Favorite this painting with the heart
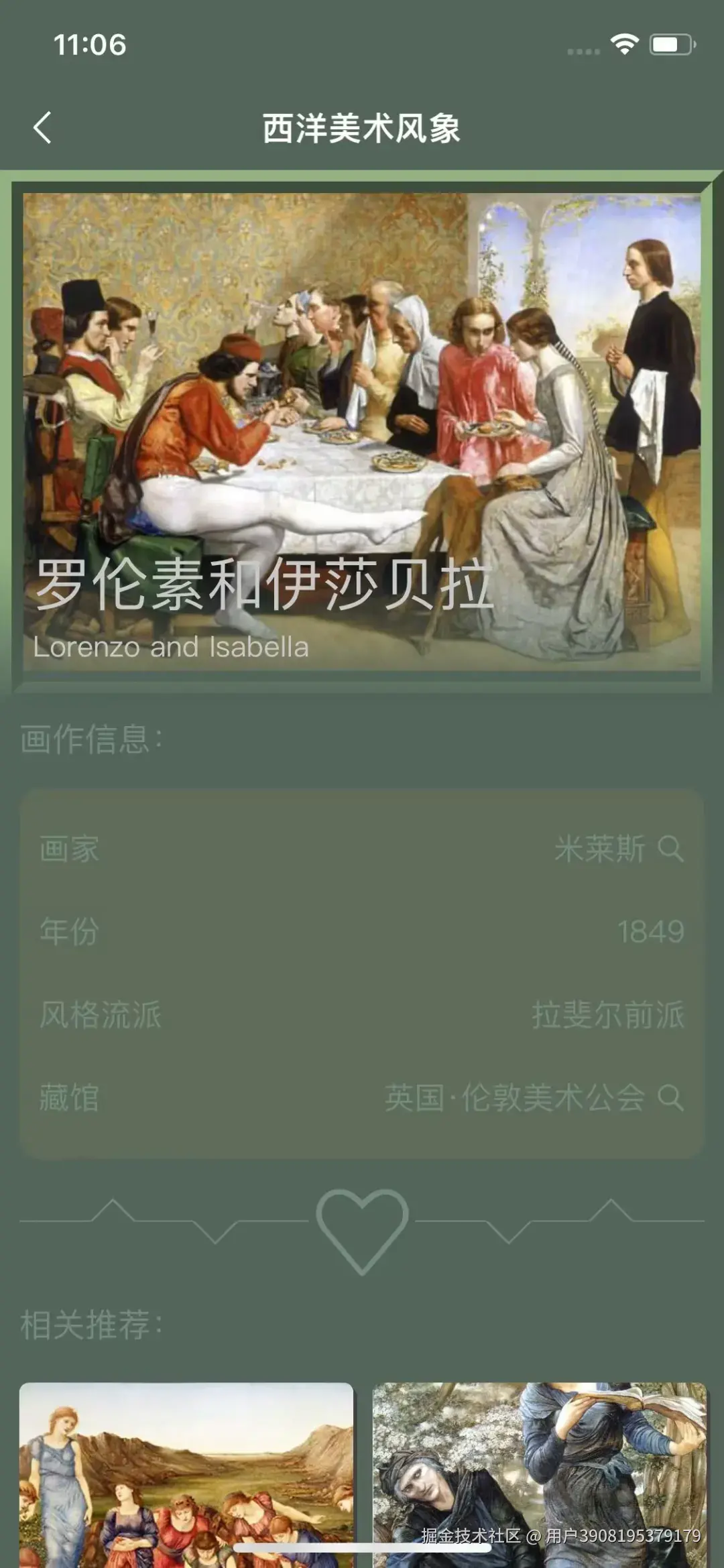 [x=362, y=1230]
